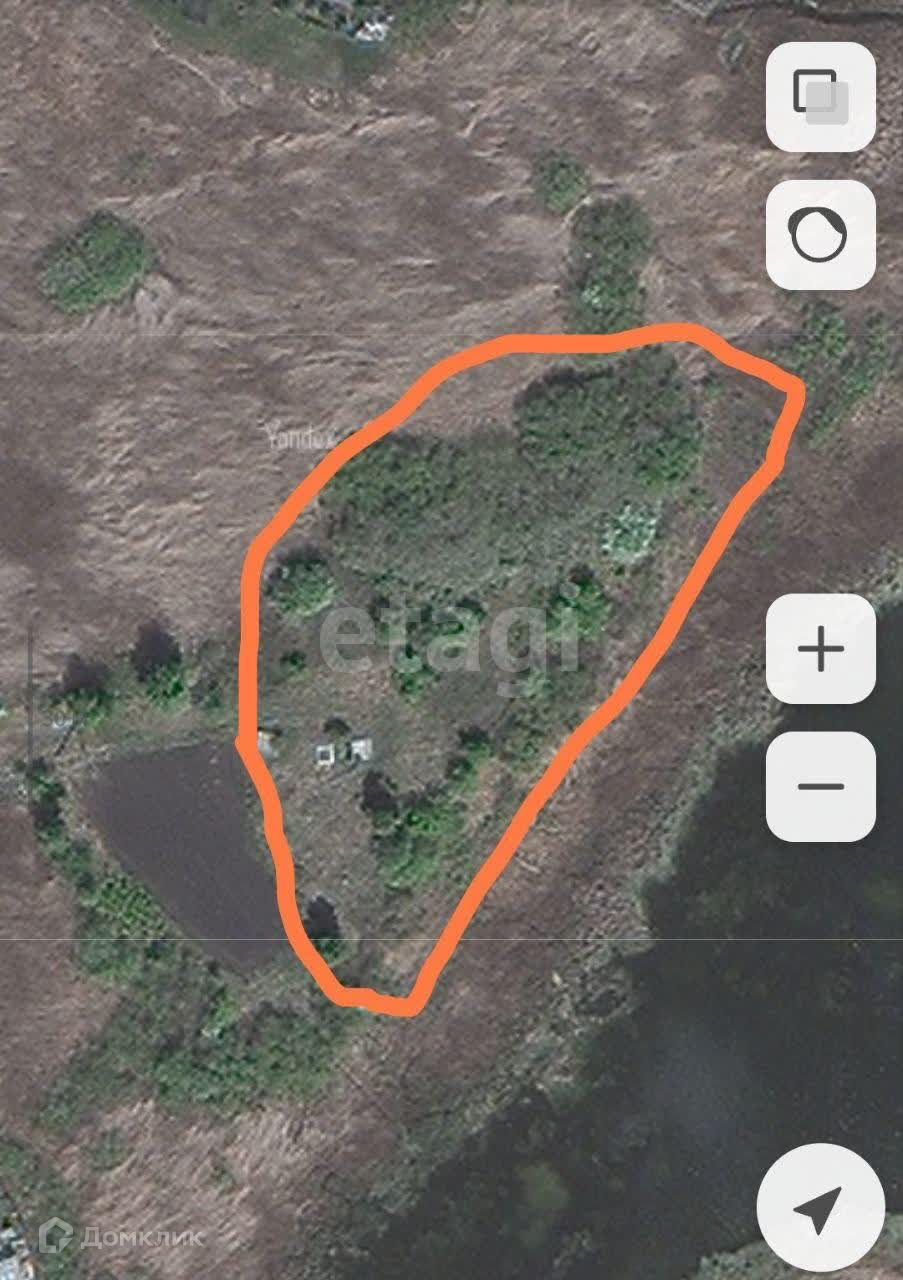Tap the round icon below the layers button
Viewport: 903px width, 1280px height.
(x=820, y=235)
